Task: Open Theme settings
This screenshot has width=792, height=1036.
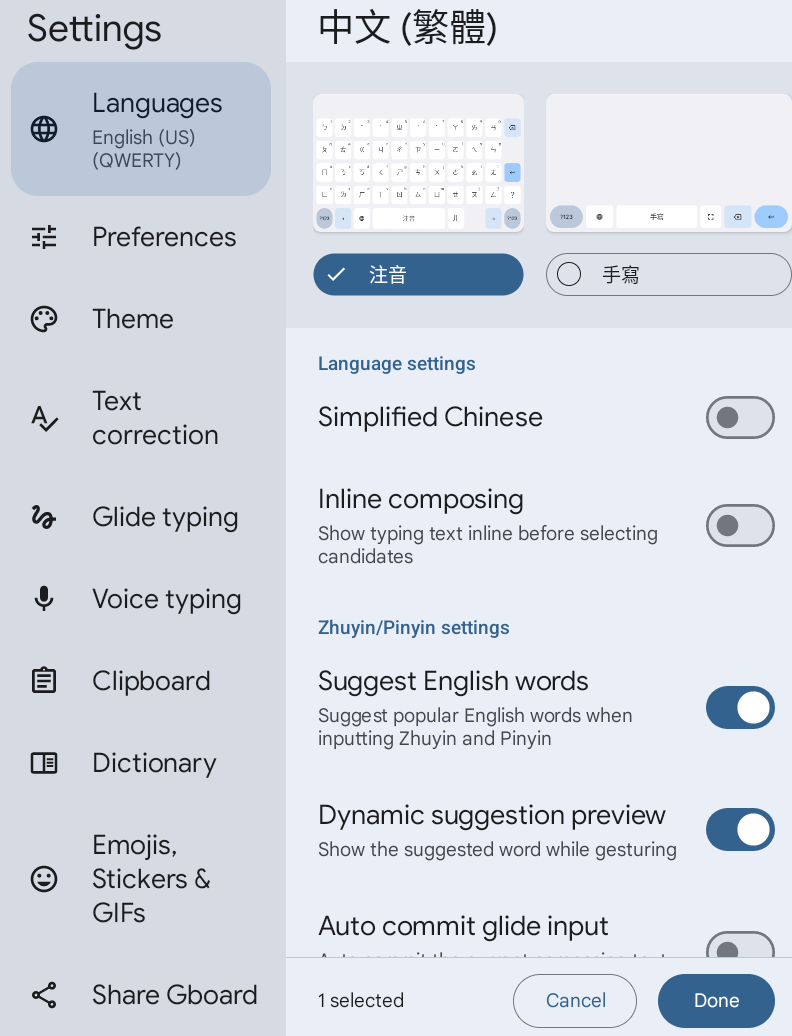Action: coord(141,319)
